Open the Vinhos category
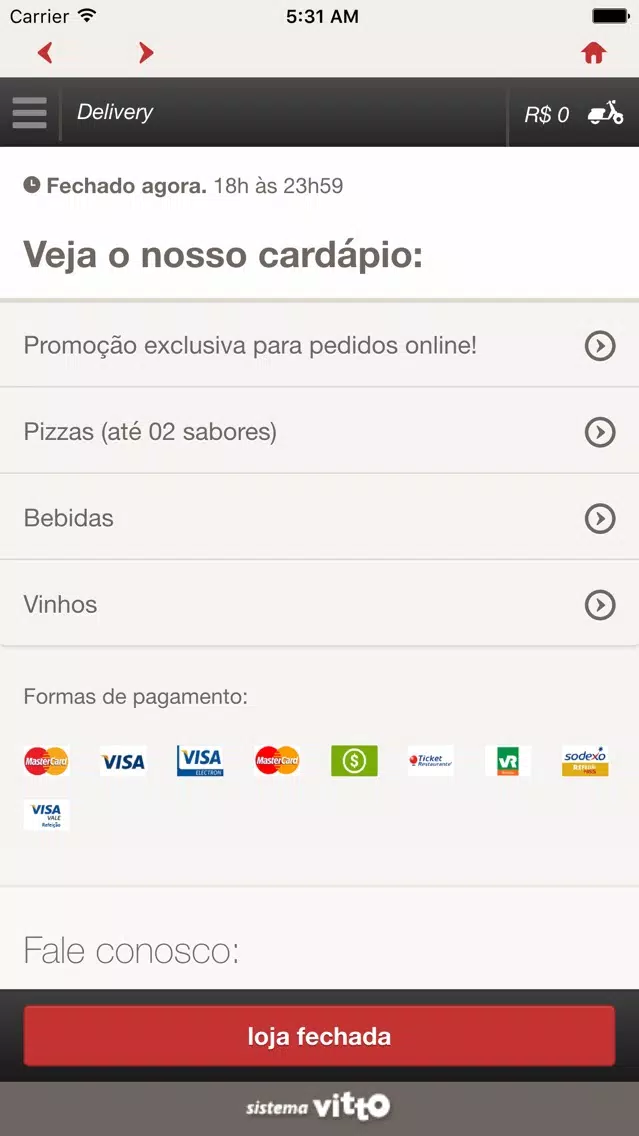The height and width of the screenshot is (1136, 639). pyautogui.click(x=320, y=604)
